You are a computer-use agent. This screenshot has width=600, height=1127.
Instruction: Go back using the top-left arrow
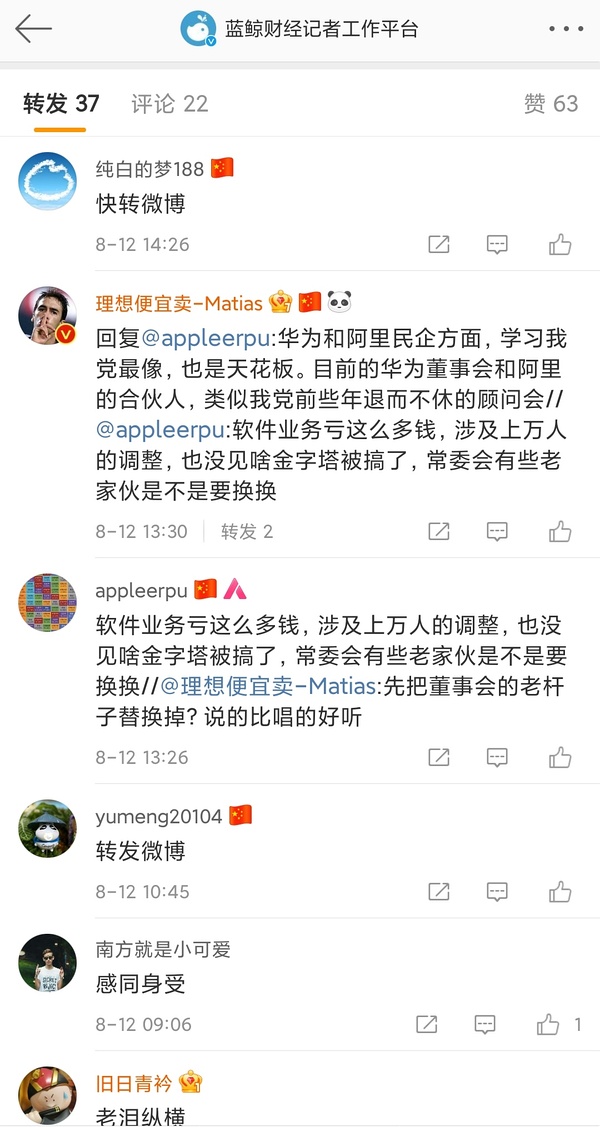point(33,29)
